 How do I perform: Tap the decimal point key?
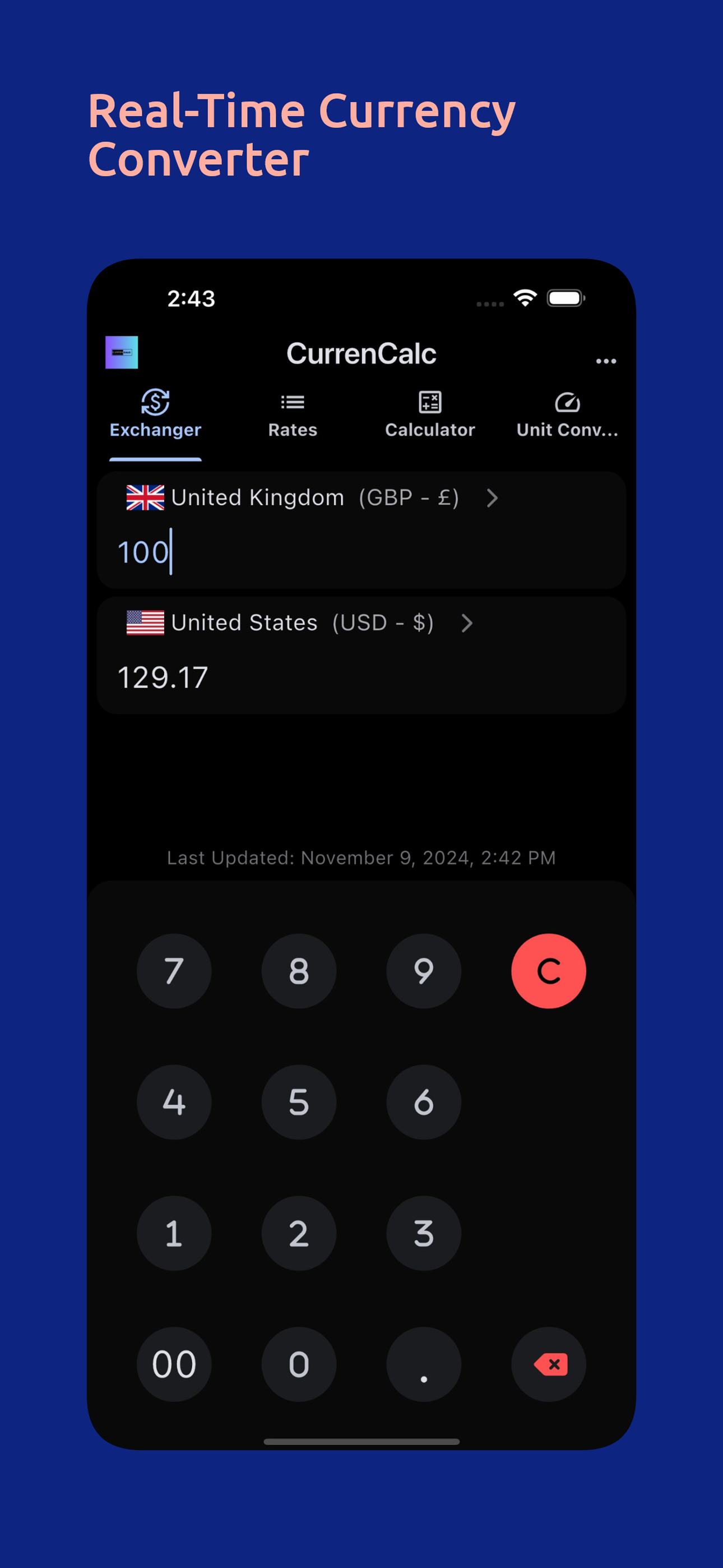424,1364
